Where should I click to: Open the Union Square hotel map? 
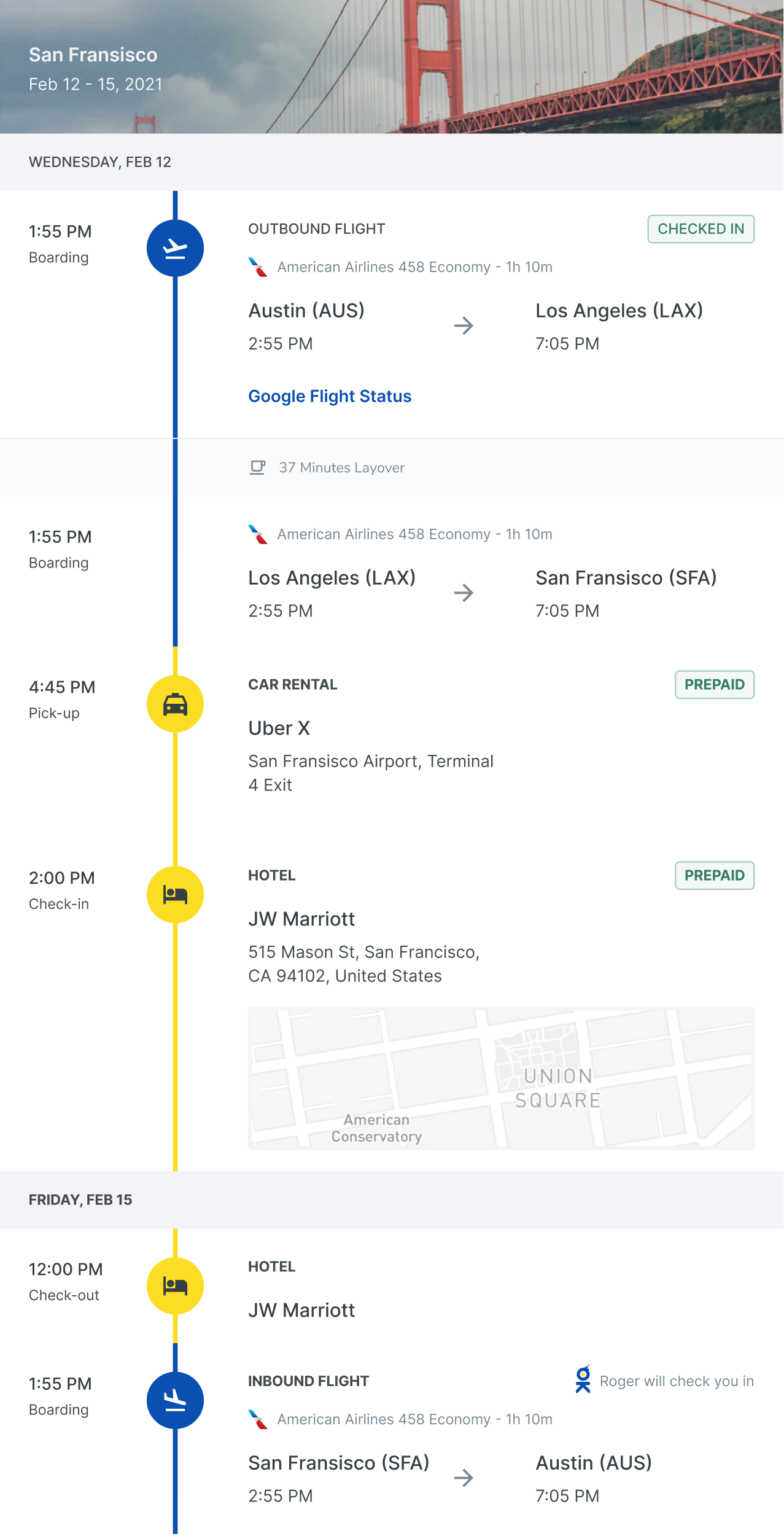tap(501, 1078)
